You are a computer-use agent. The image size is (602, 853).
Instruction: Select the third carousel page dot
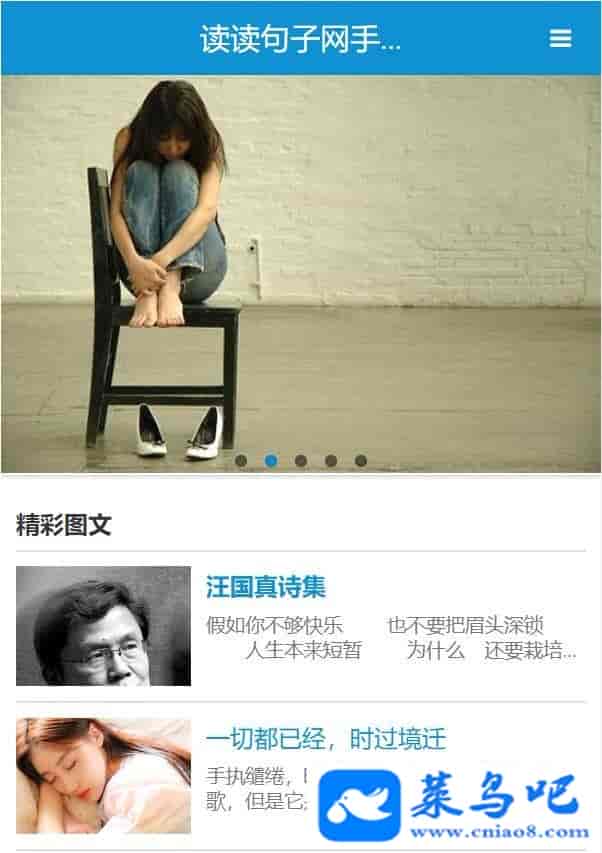coord(301,461)
